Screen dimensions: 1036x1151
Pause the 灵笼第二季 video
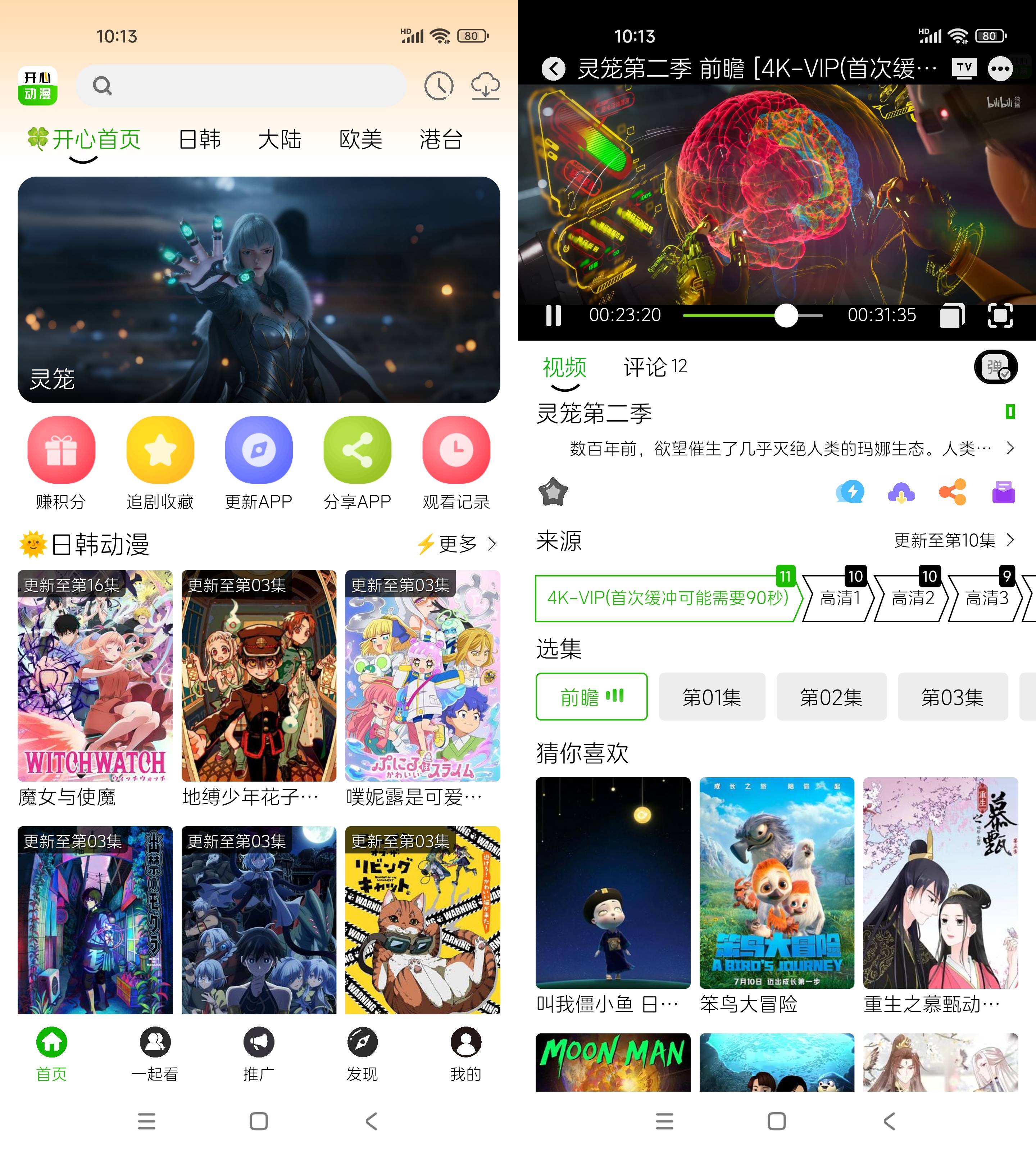click(553, 315)
